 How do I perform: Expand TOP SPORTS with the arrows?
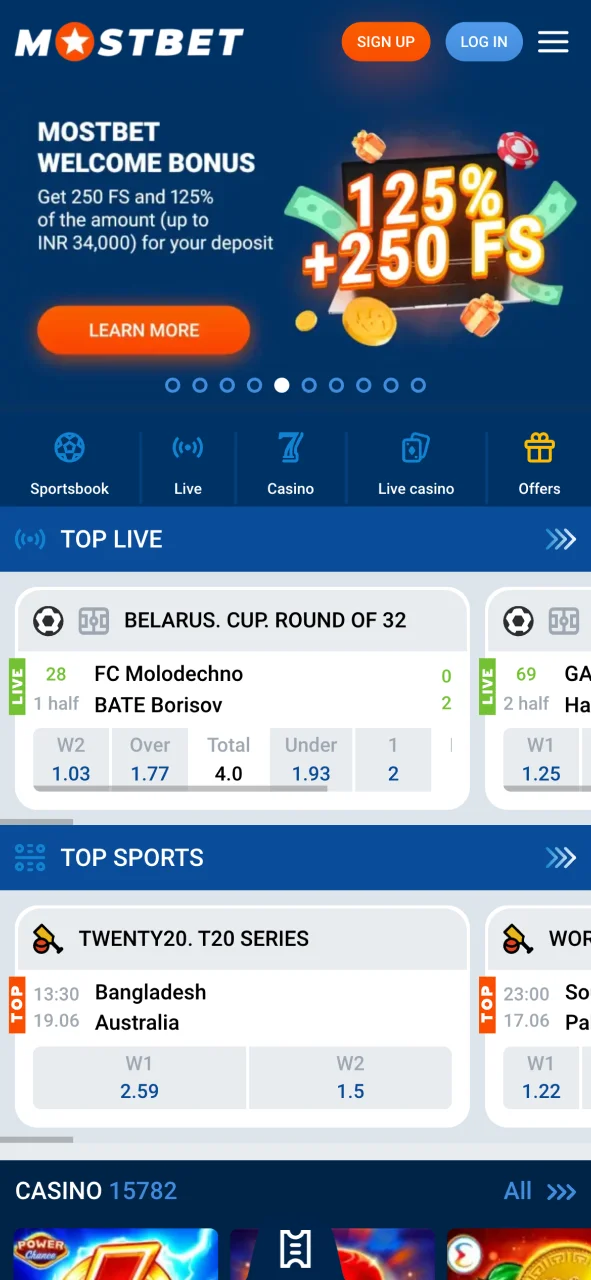click(x=561, y=858)
